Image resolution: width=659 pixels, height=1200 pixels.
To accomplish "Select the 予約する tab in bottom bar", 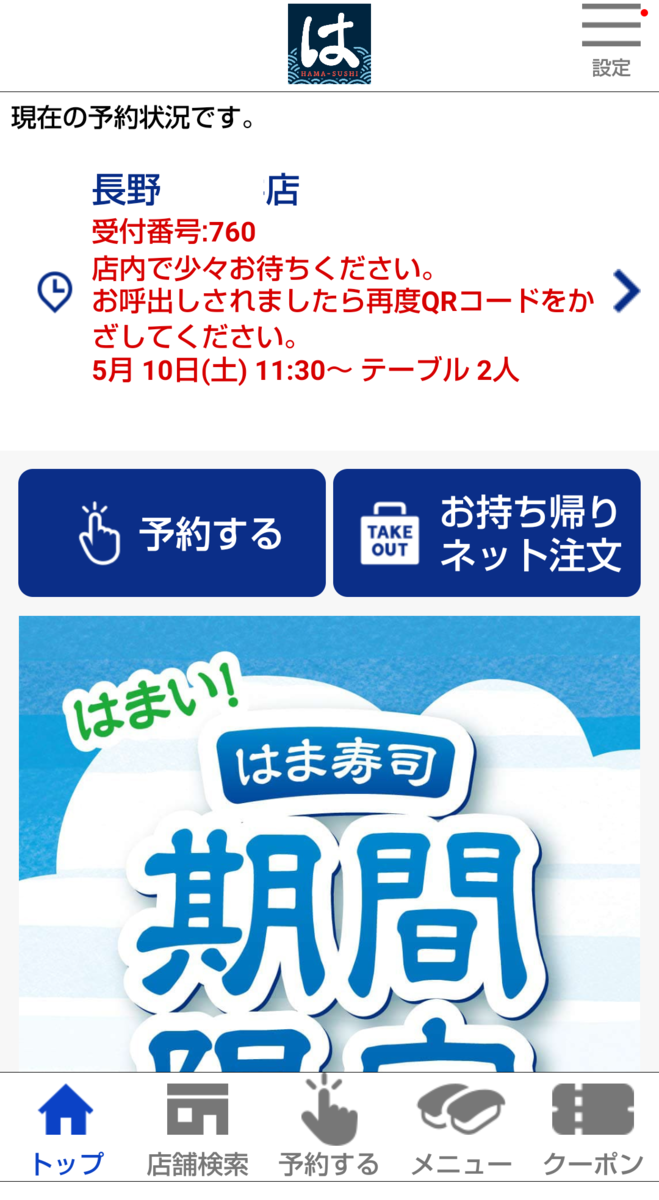I will (329, 1130).
